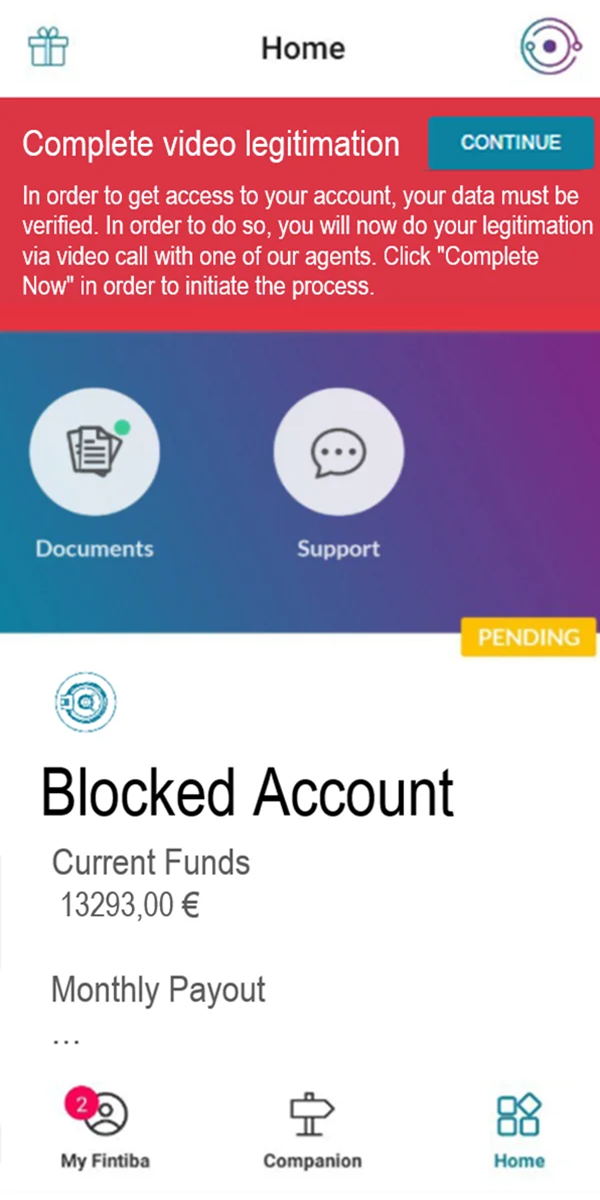Select the Home tab
The width and height of the screenshot is (600, 1200).
(519, 1130)
